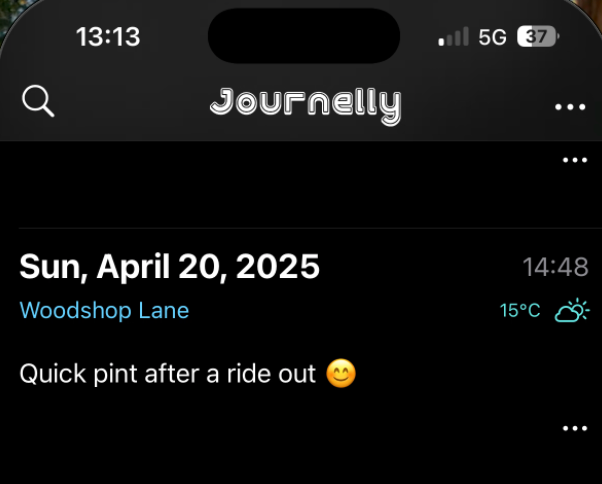Screen dimensions: 602x484
Task: Open options for the April 20 entry
Action: click(x=574, y=428)
